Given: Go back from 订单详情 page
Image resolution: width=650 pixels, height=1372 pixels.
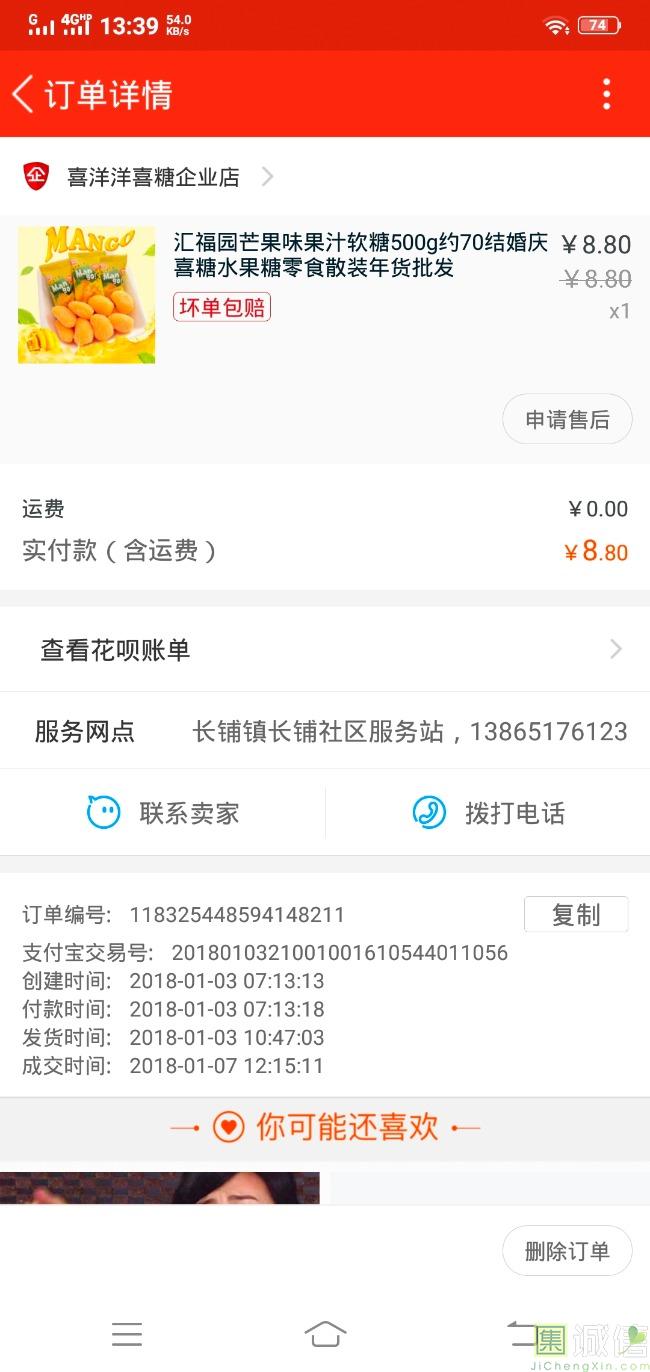Looking at the screenshot, I should click(23, 94).
